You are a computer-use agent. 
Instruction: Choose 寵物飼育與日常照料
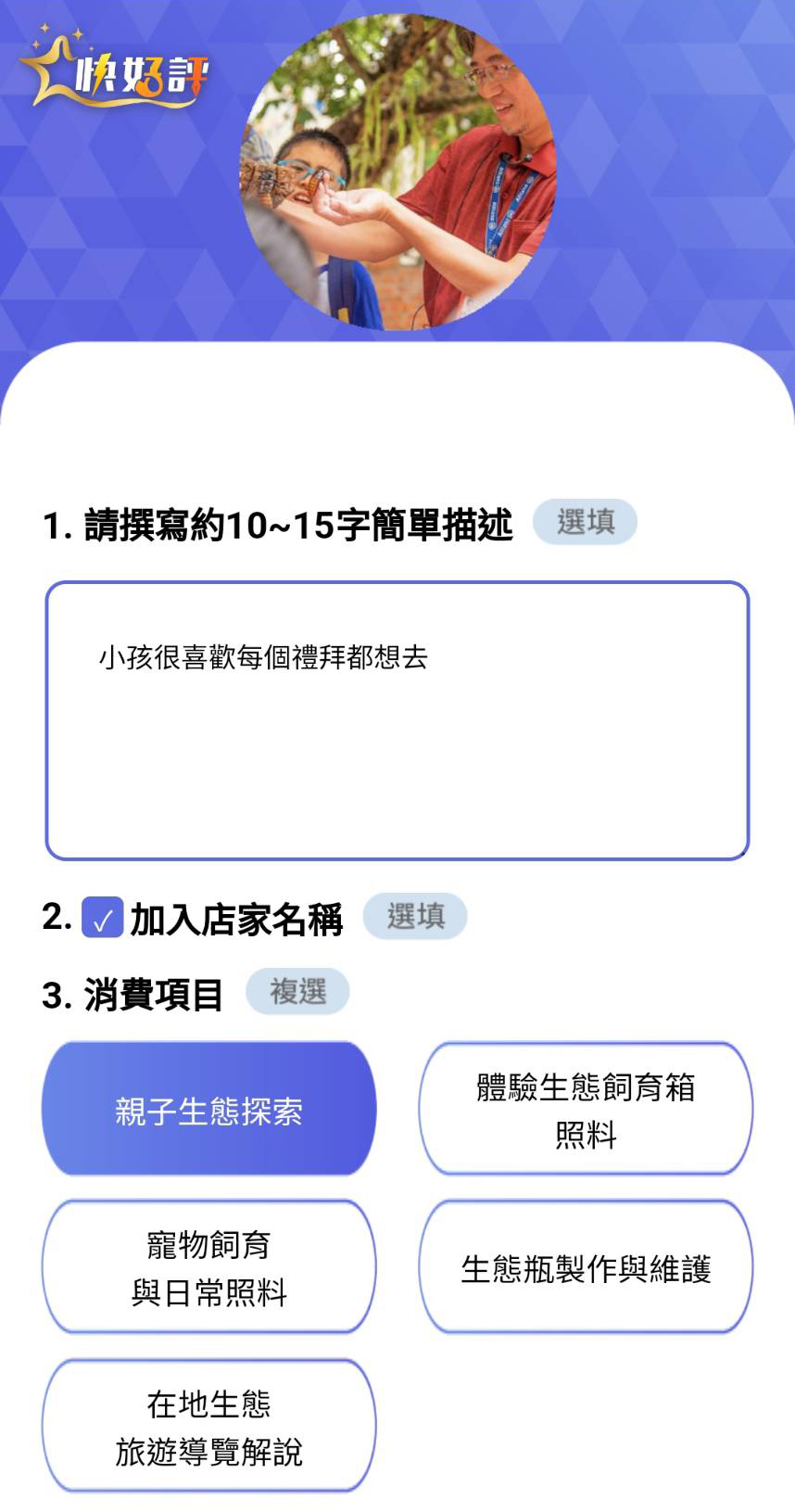(x=208, y=1267)
